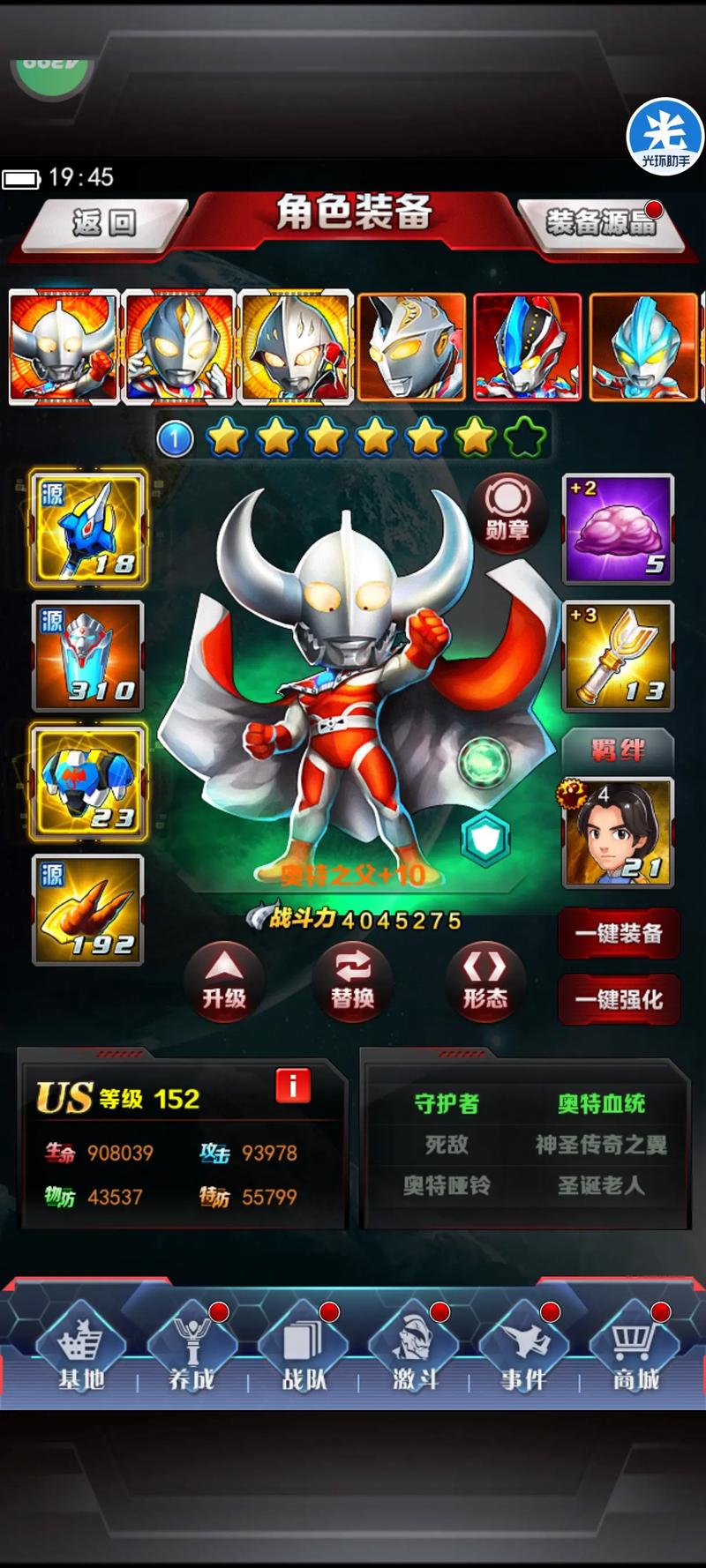
Task: Open 形态 form switching
Action: click(485, 980)
